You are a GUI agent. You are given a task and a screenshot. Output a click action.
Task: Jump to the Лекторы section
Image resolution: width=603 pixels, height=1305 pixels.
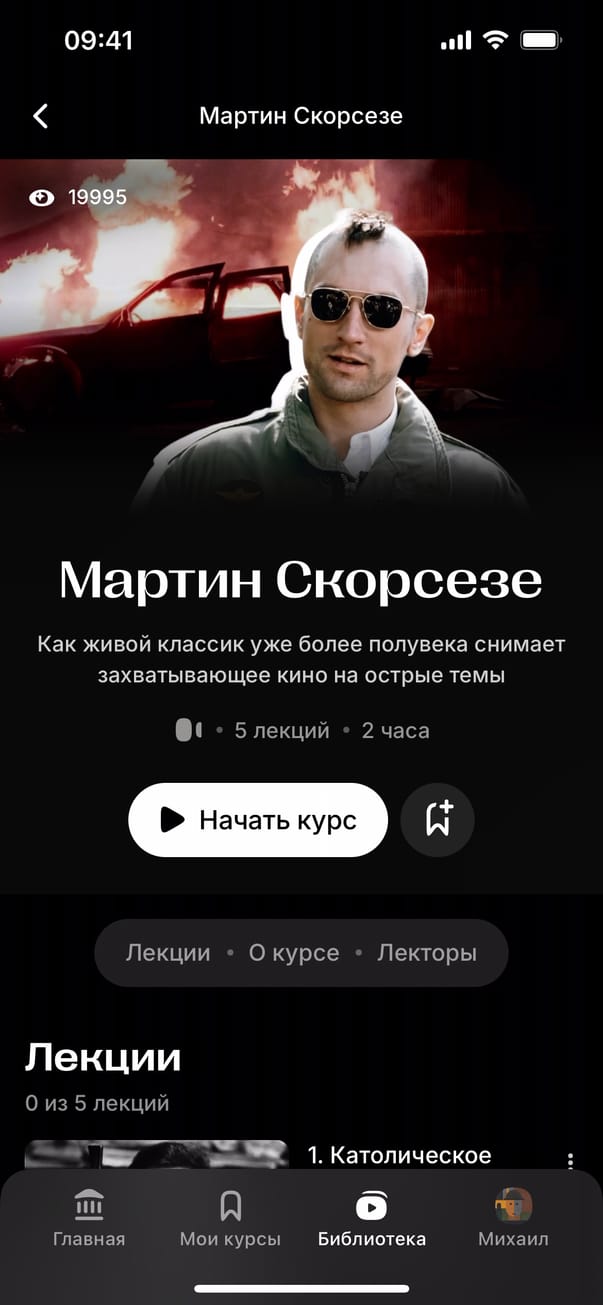point(427,953)
